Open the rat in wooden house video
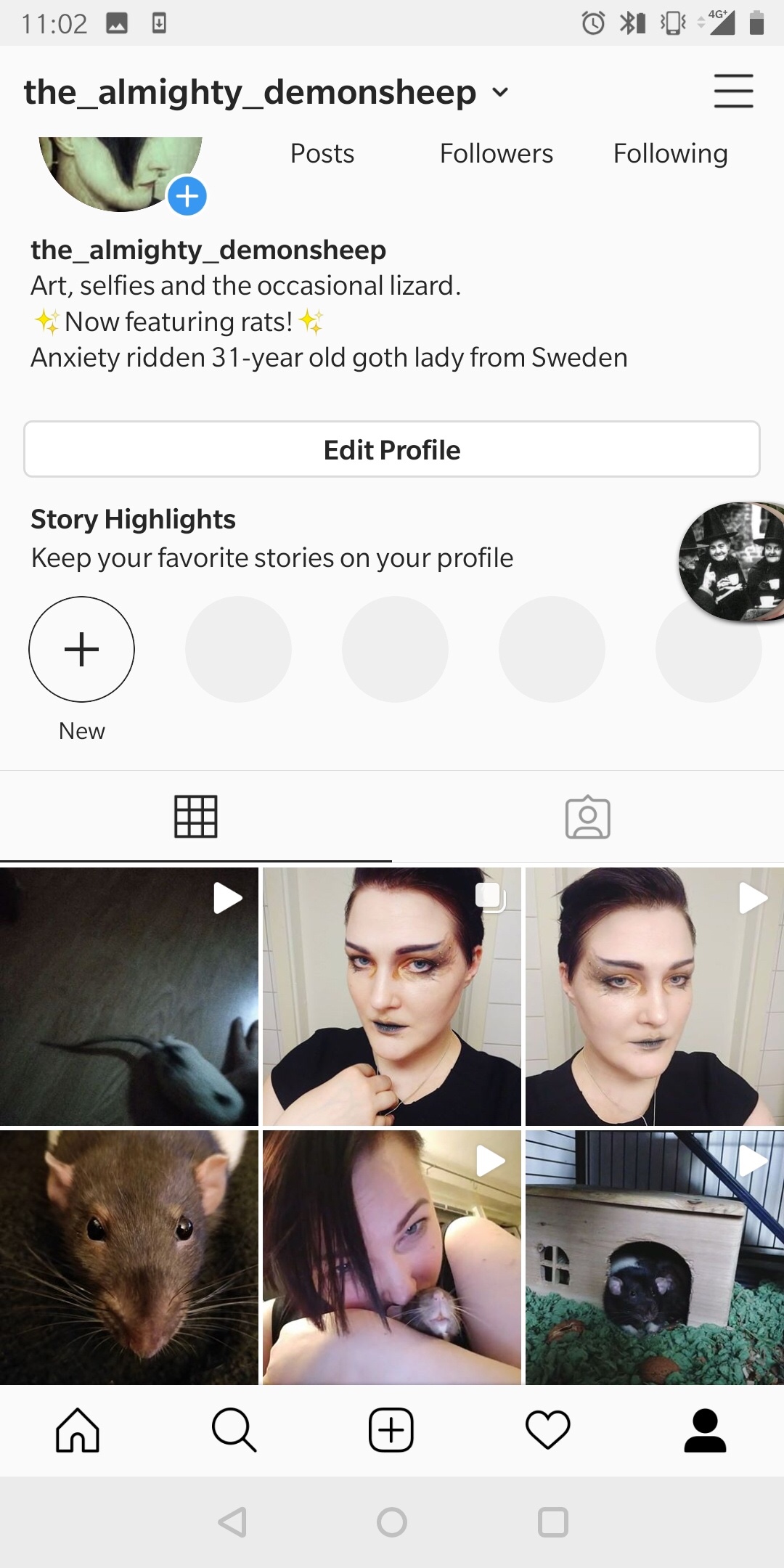 [x=654, y=1257]
